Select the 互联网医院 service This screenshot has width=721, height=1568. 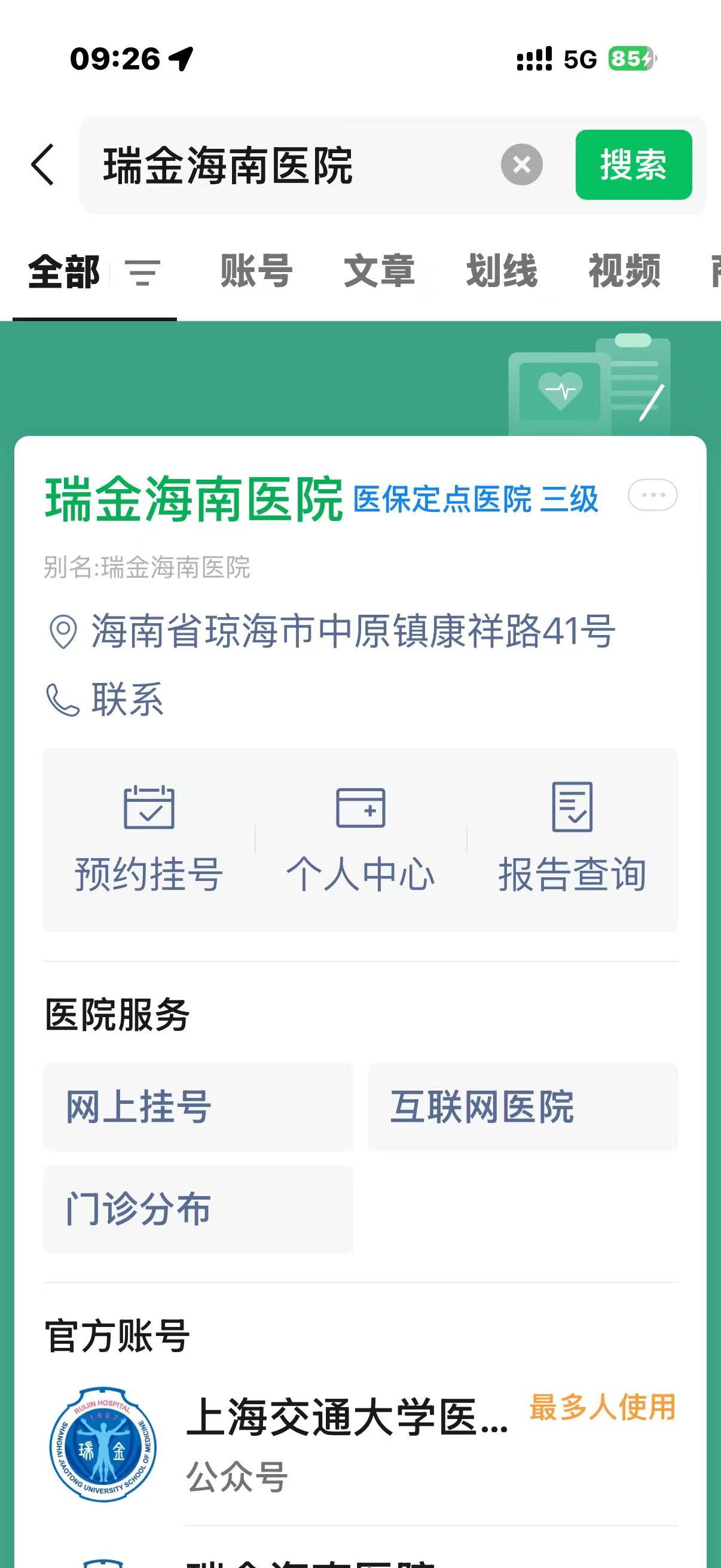click(522, 1107)
